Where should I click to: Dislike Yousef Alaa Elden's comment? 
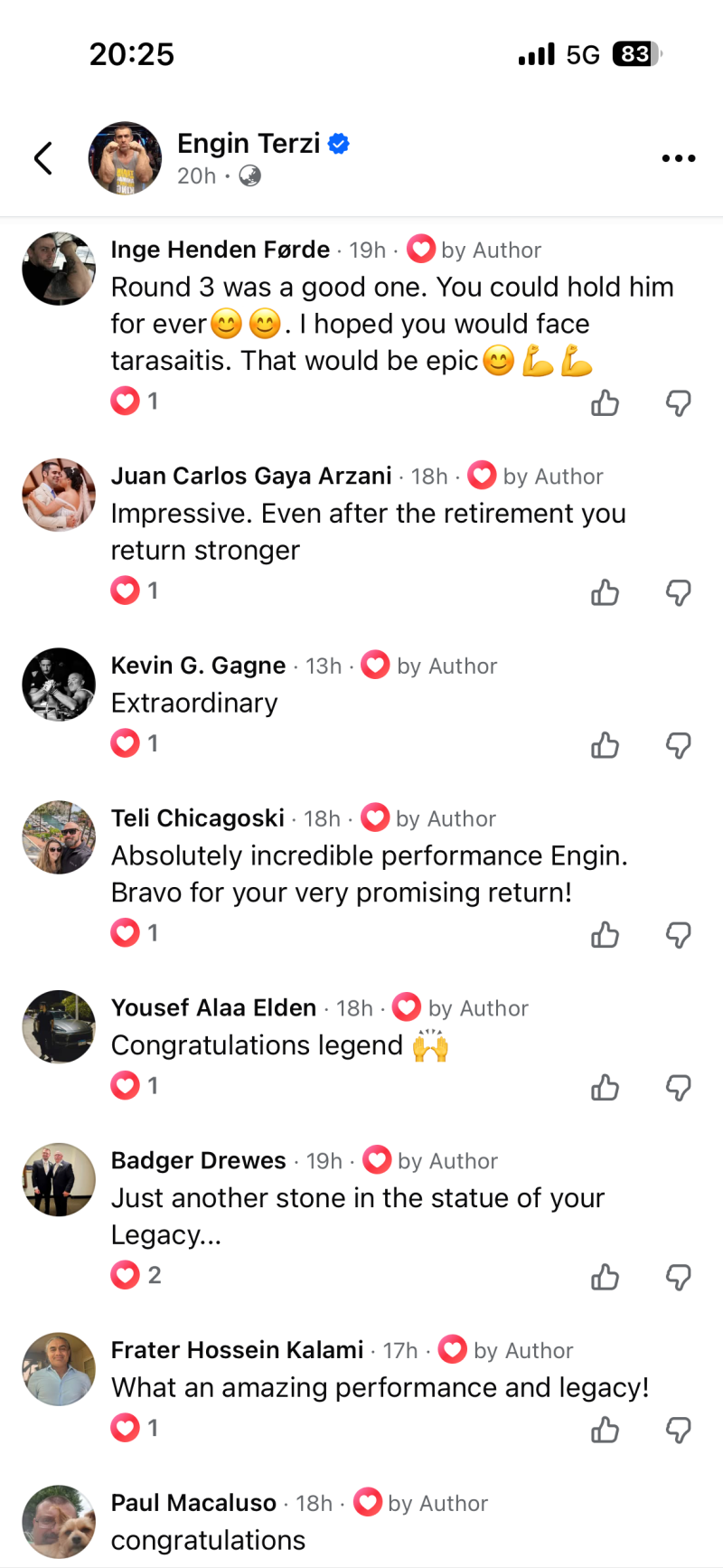678,1087
